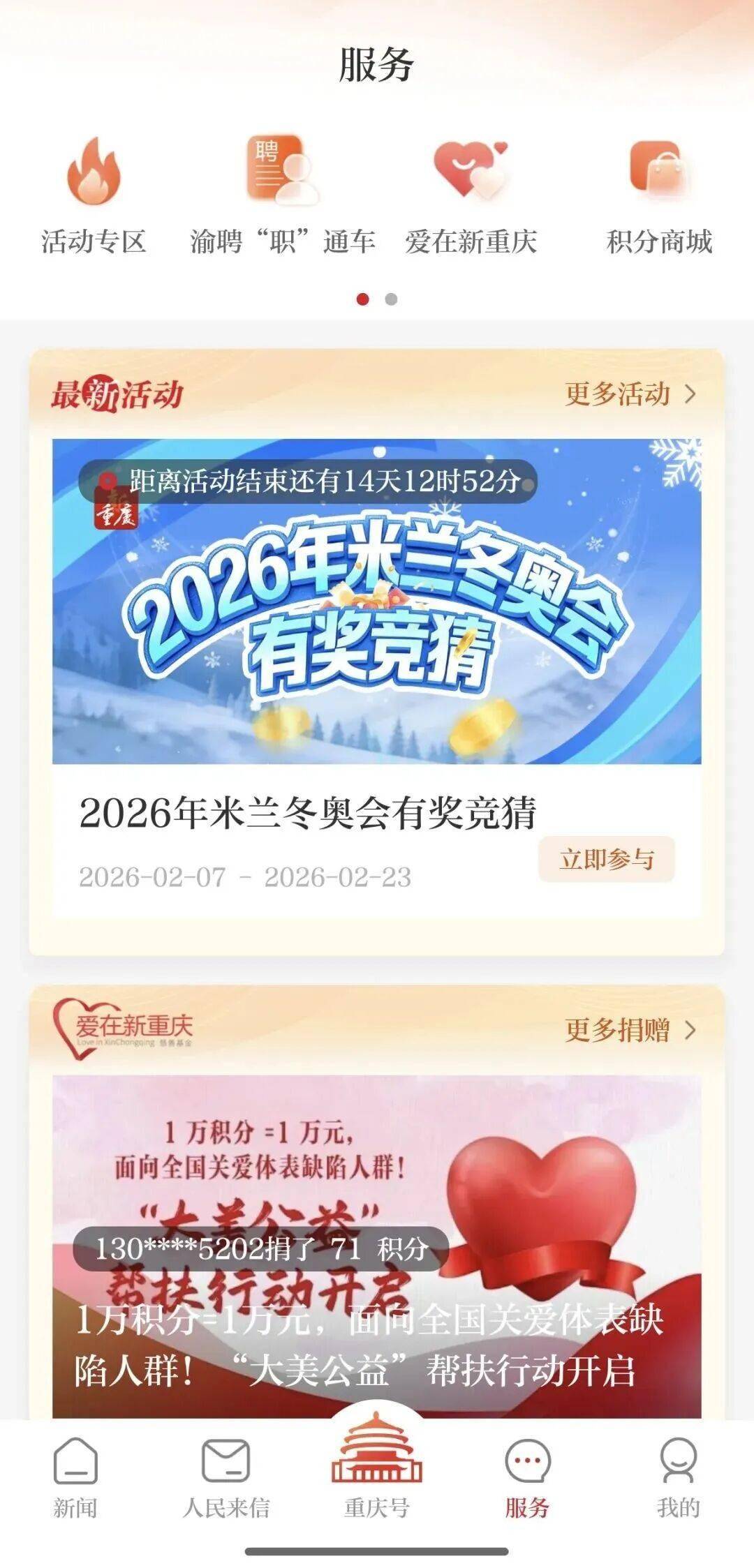Select the 服务 tab
The width and height of the screenshot is (754, 1568).
pos(528,1478)
